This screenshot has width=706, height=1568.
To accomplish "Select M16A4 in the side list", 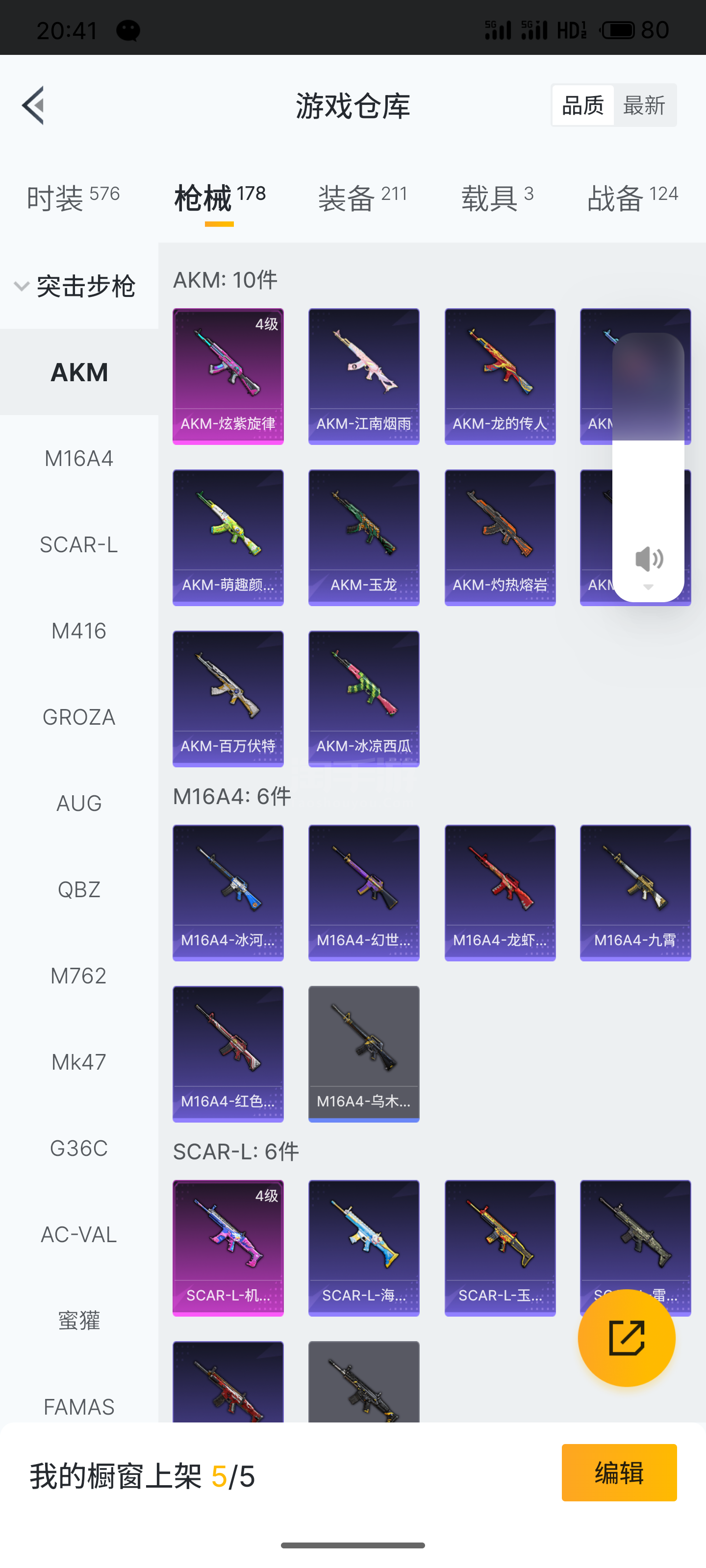I will [x=79, y=458].
